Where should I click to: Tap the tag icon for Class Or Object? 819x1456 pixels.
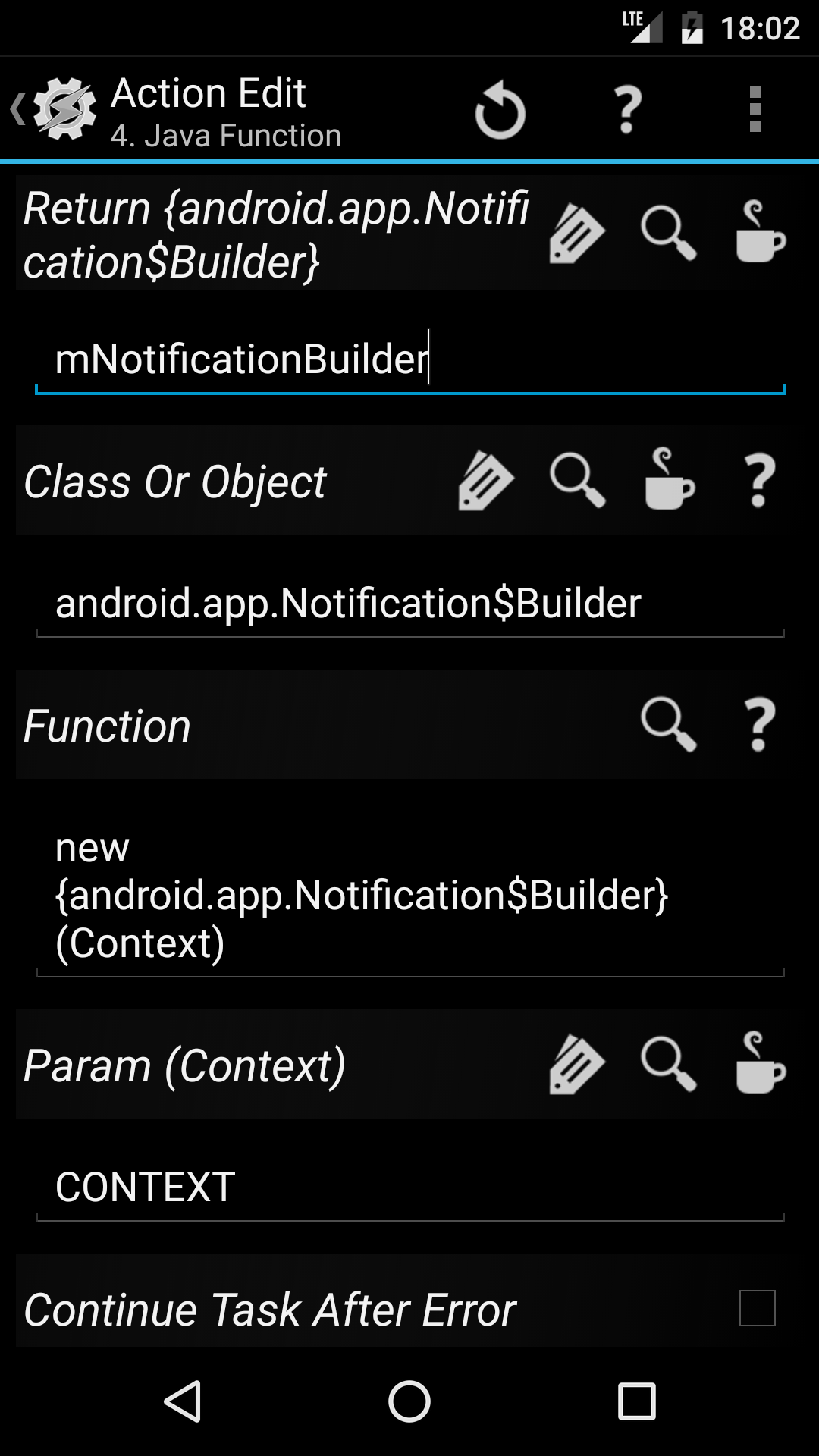coord(486,481)
